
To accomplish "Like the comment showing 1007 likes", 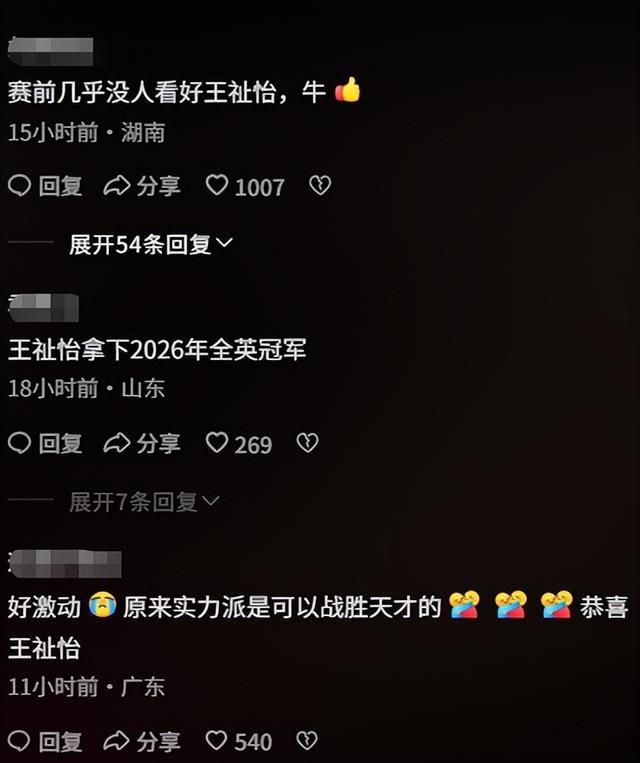I will (245, 186).
